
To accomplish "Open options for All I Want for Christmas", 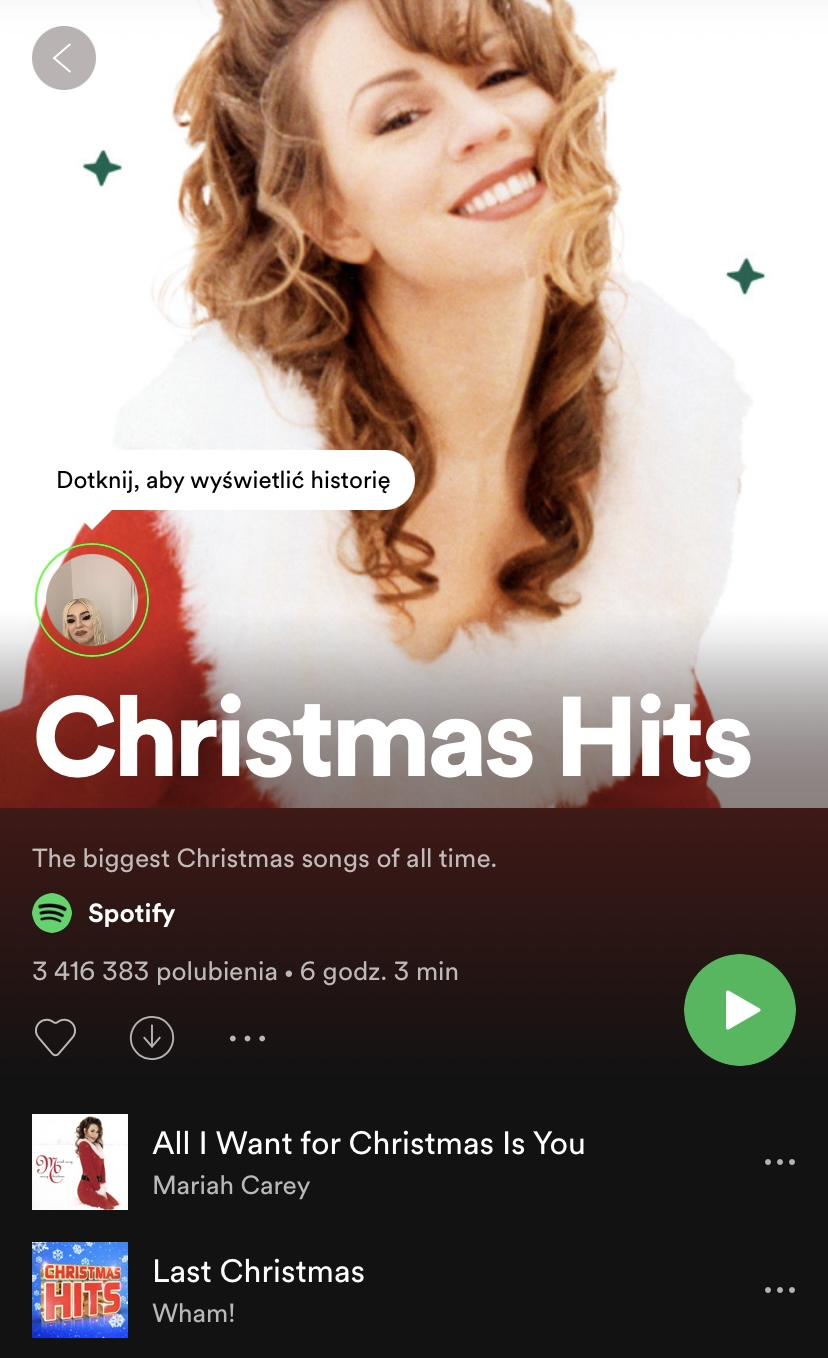I will tap(779, 1162).
